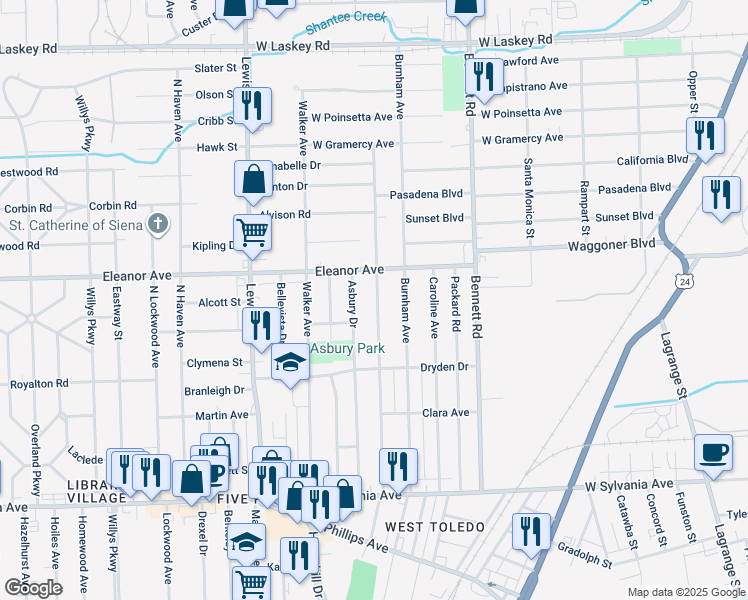Viewport: 748px width, 600px height.
Task: Tap the restaurant marker near Gradolph St
Action: [x=531, y=531]
